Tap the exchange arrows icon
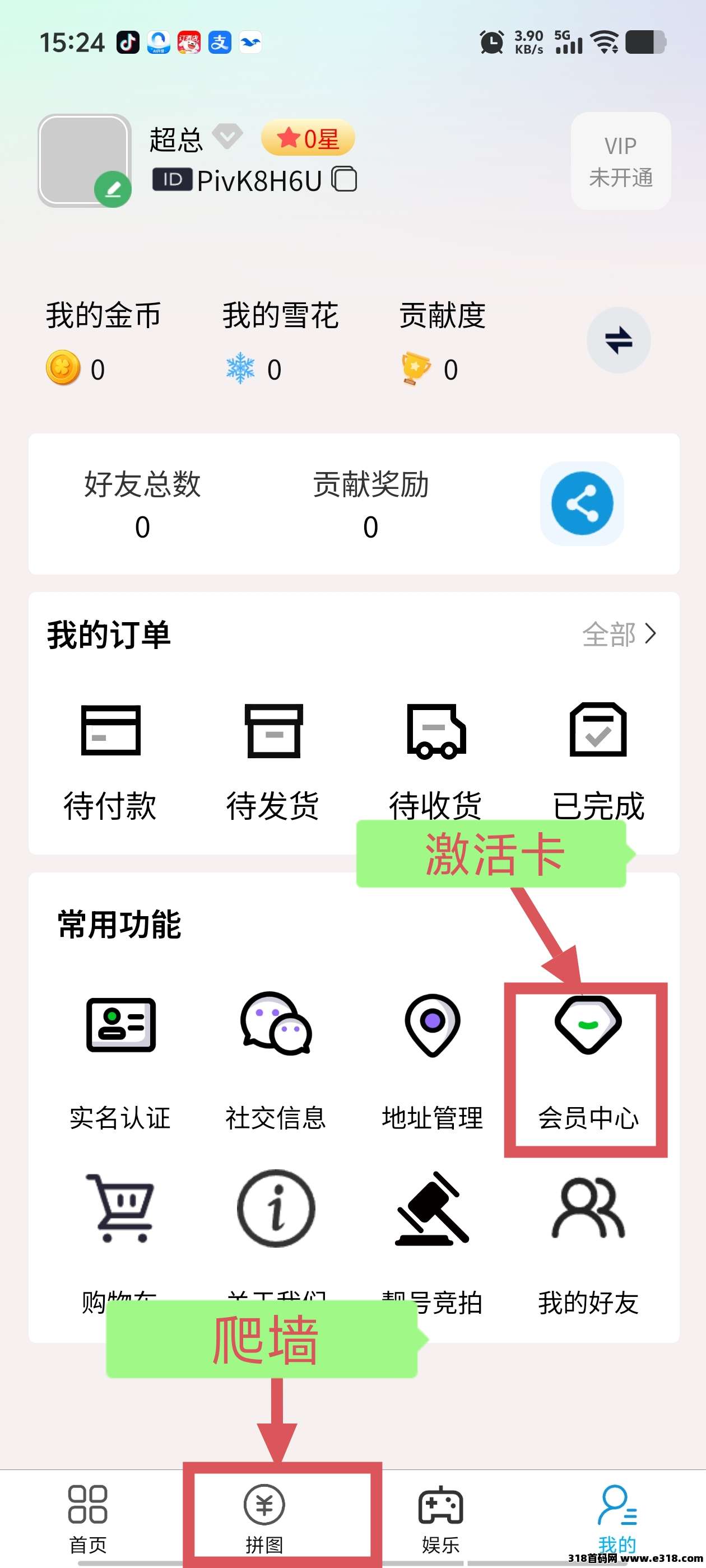Image resolution: width=706 pixels, height=1568 pixels. tap(618, 340)
